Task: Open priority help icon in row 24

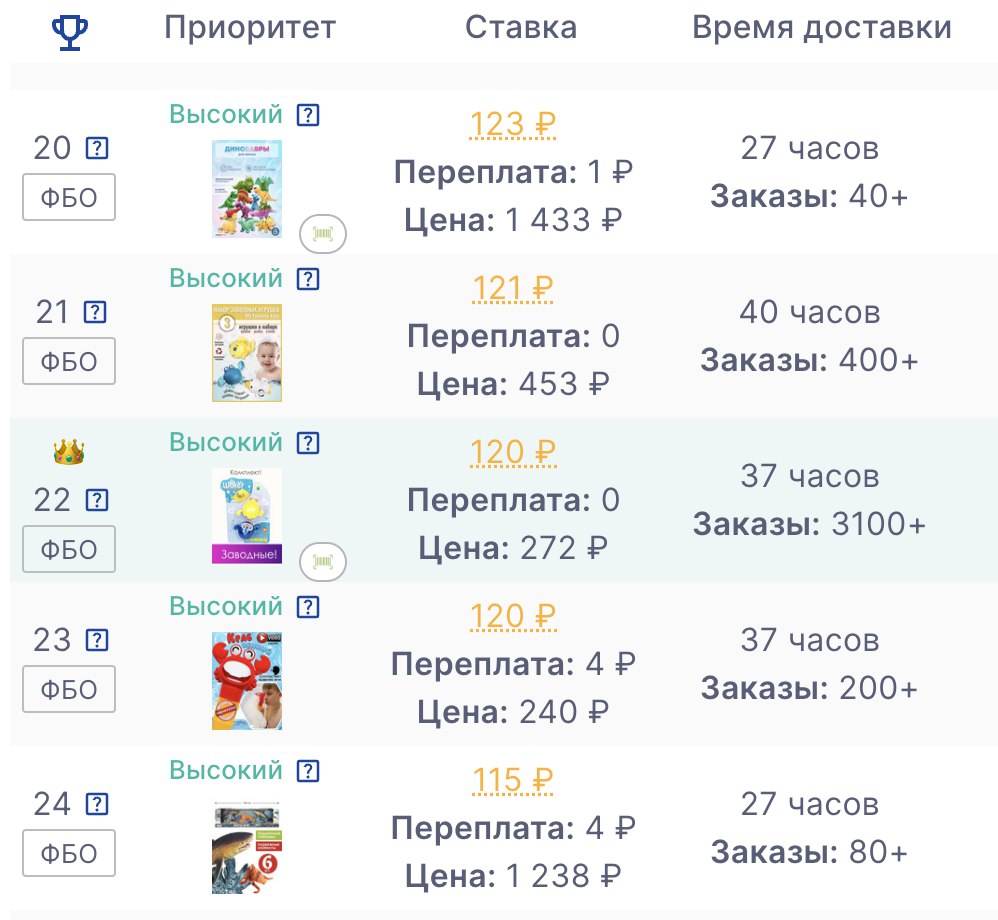Action: point(309,771)
